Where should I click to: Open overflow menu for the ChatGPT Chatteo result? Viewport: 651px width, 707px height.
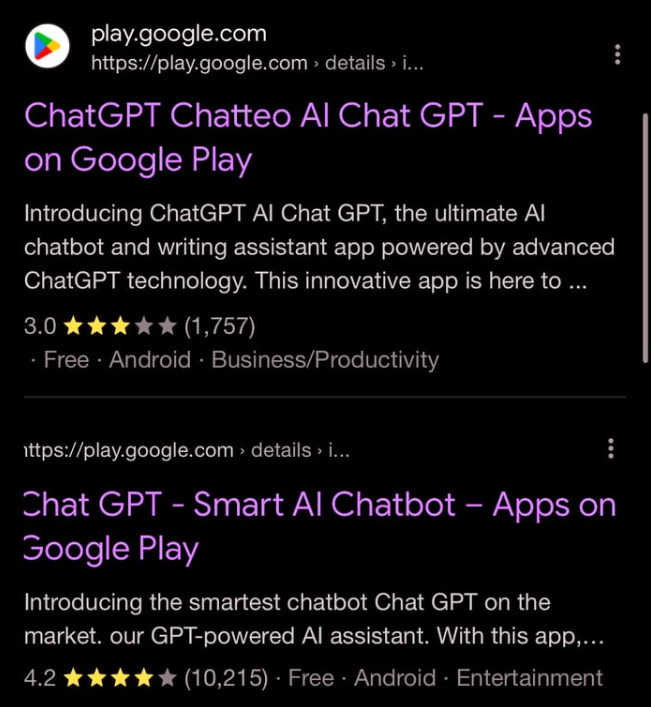[x=618, y=54]
